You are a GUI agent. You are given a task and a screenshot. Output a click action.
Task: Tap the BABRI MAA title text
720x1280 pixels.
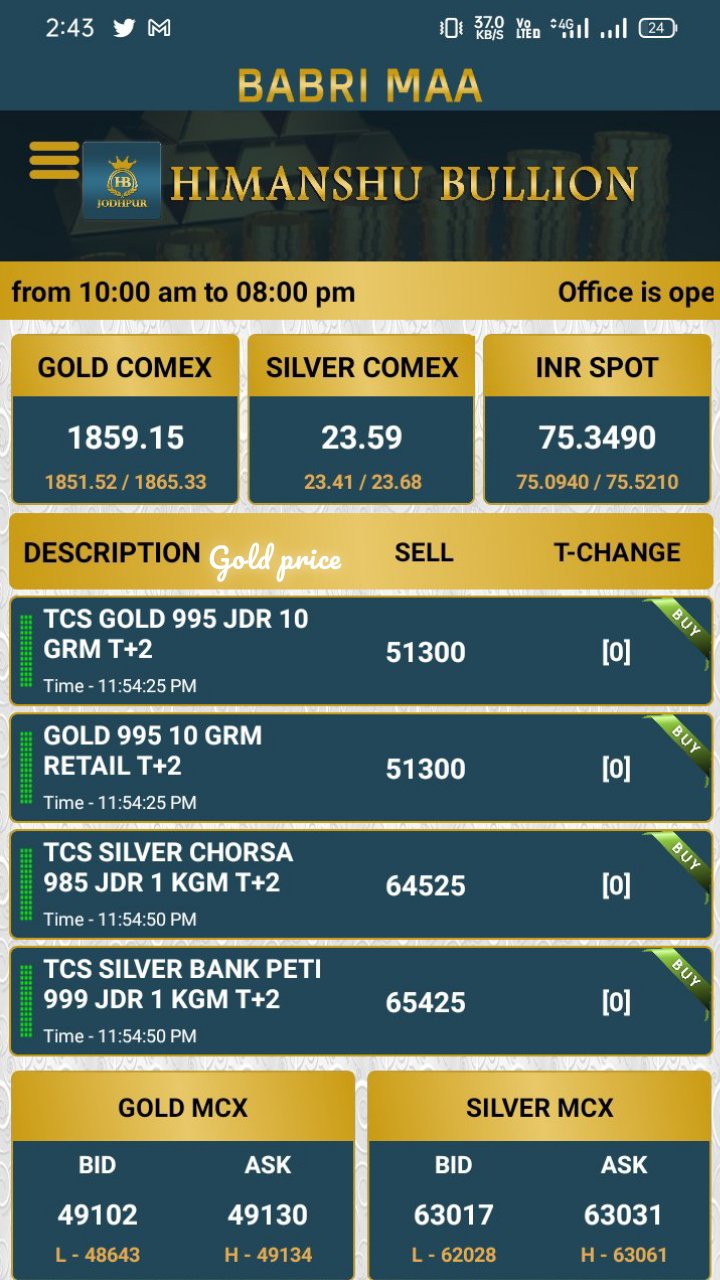359,85
